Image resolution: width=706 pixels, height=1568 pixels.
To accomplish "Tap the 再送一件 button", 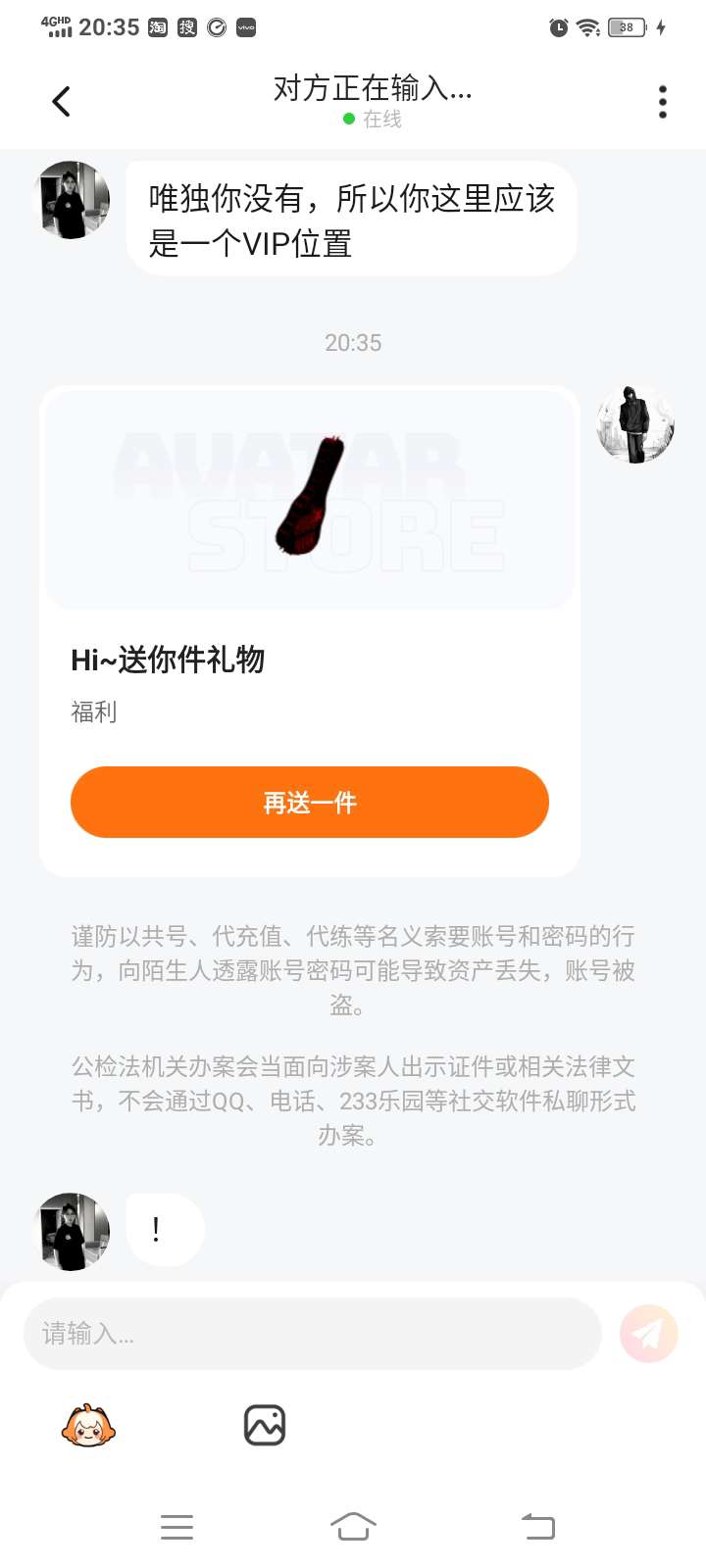I will click(310, 803).
